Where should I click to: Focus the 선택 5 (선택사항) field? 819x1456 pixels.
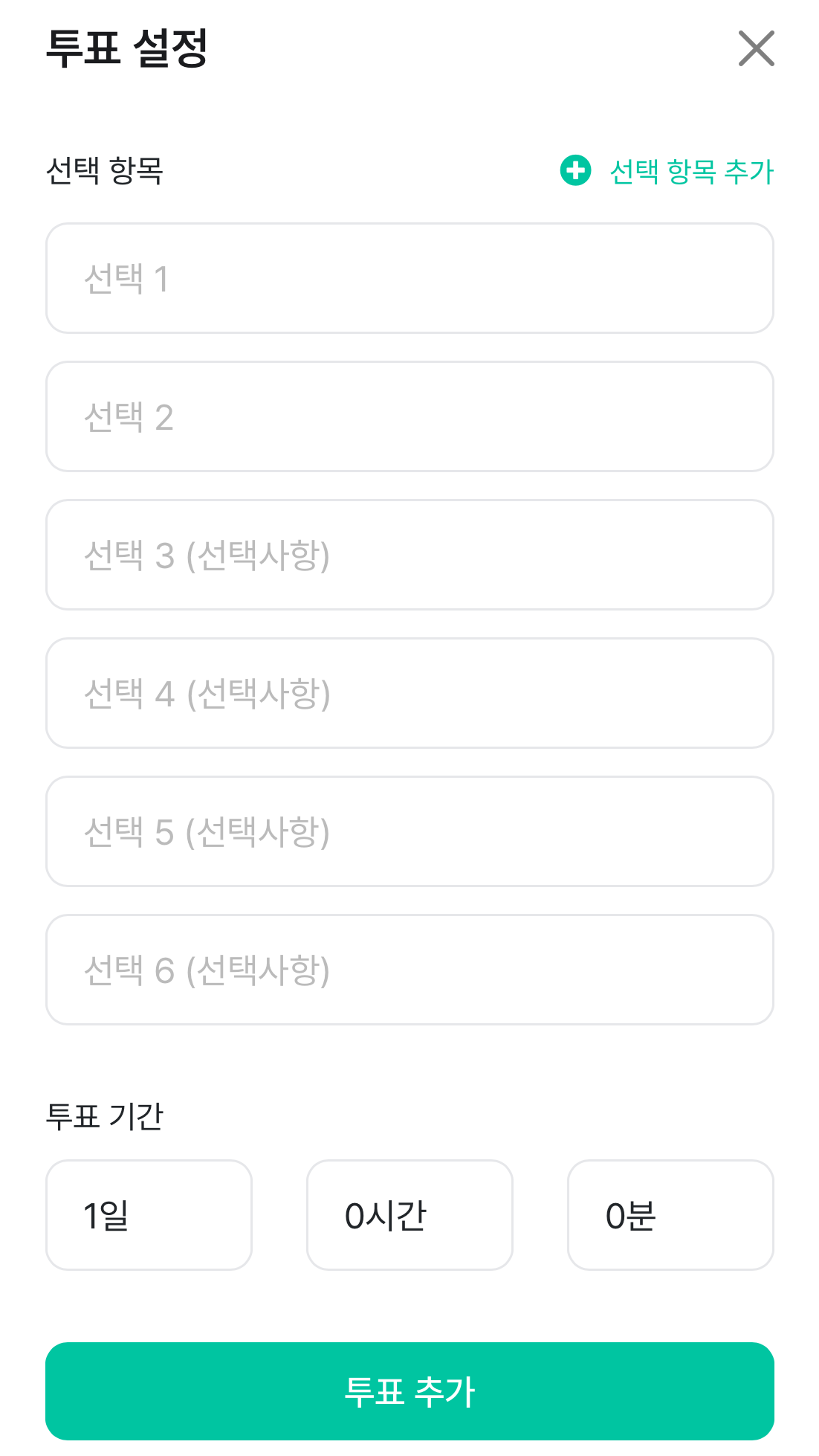click(x=409, y=831)
